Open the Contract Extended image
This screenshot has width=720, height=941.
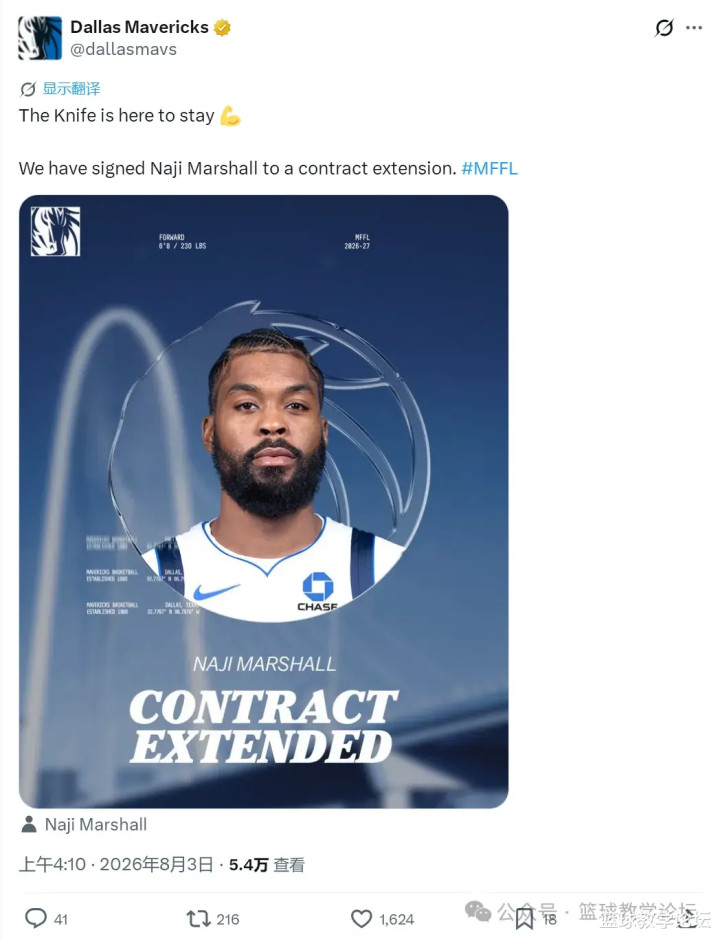pos(263,501)
